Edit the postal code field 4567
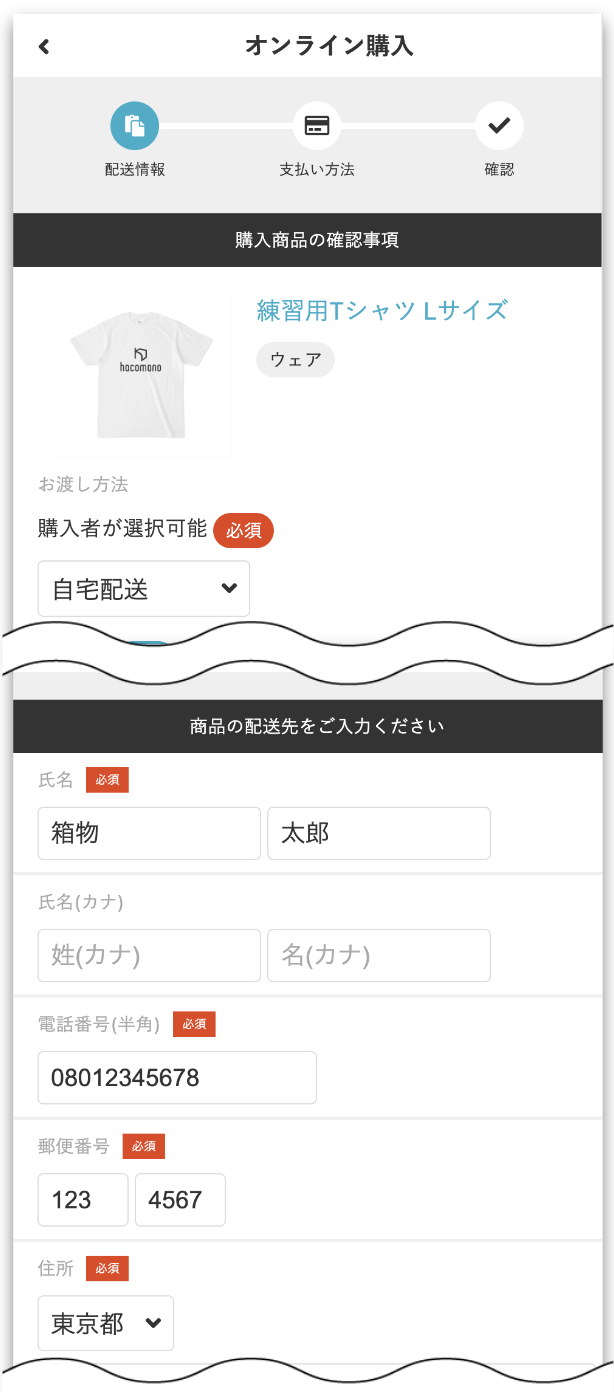614x1396 pixels. coord(180,1200)
